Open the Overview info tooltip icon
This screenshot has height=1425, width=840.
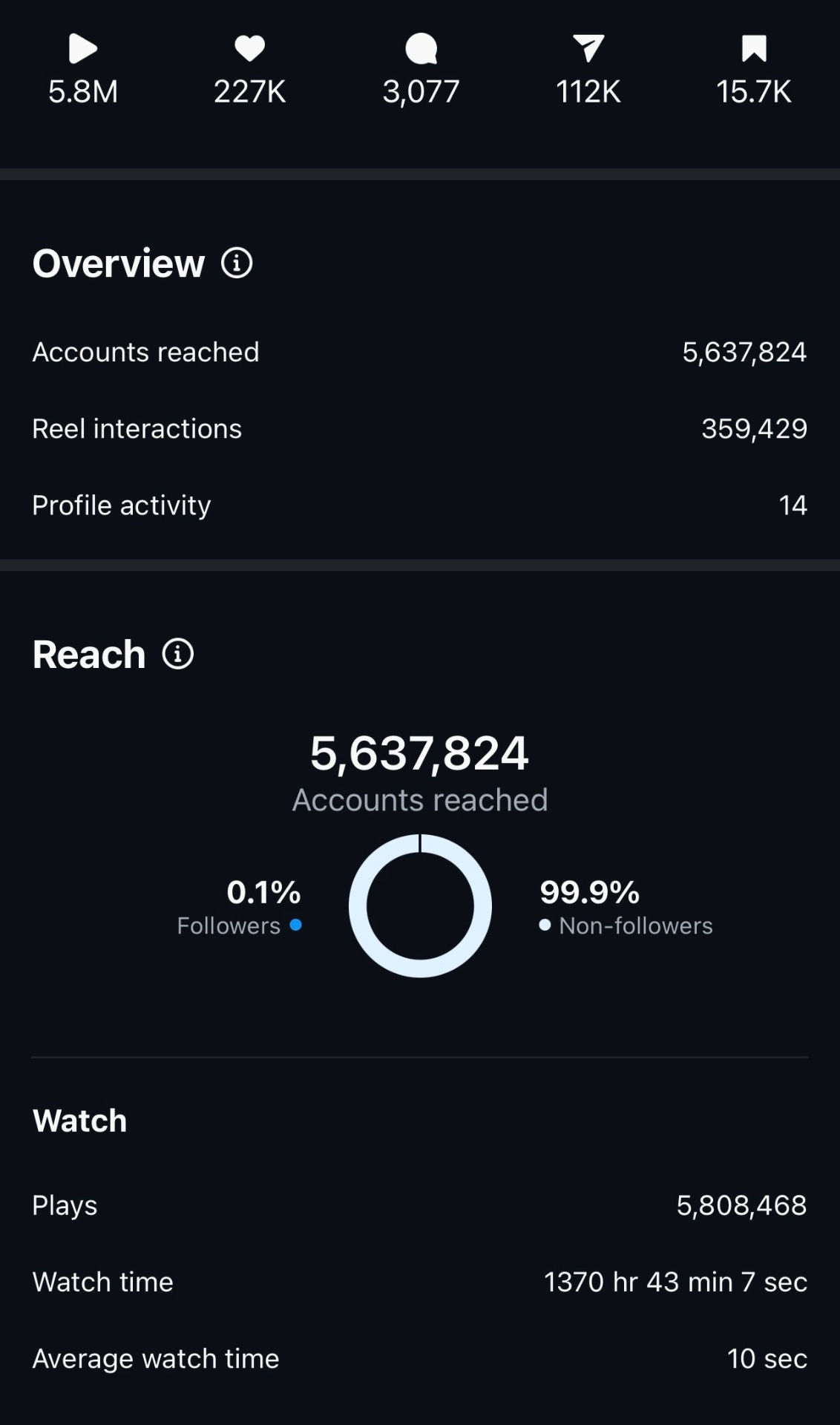pos(235,263)
